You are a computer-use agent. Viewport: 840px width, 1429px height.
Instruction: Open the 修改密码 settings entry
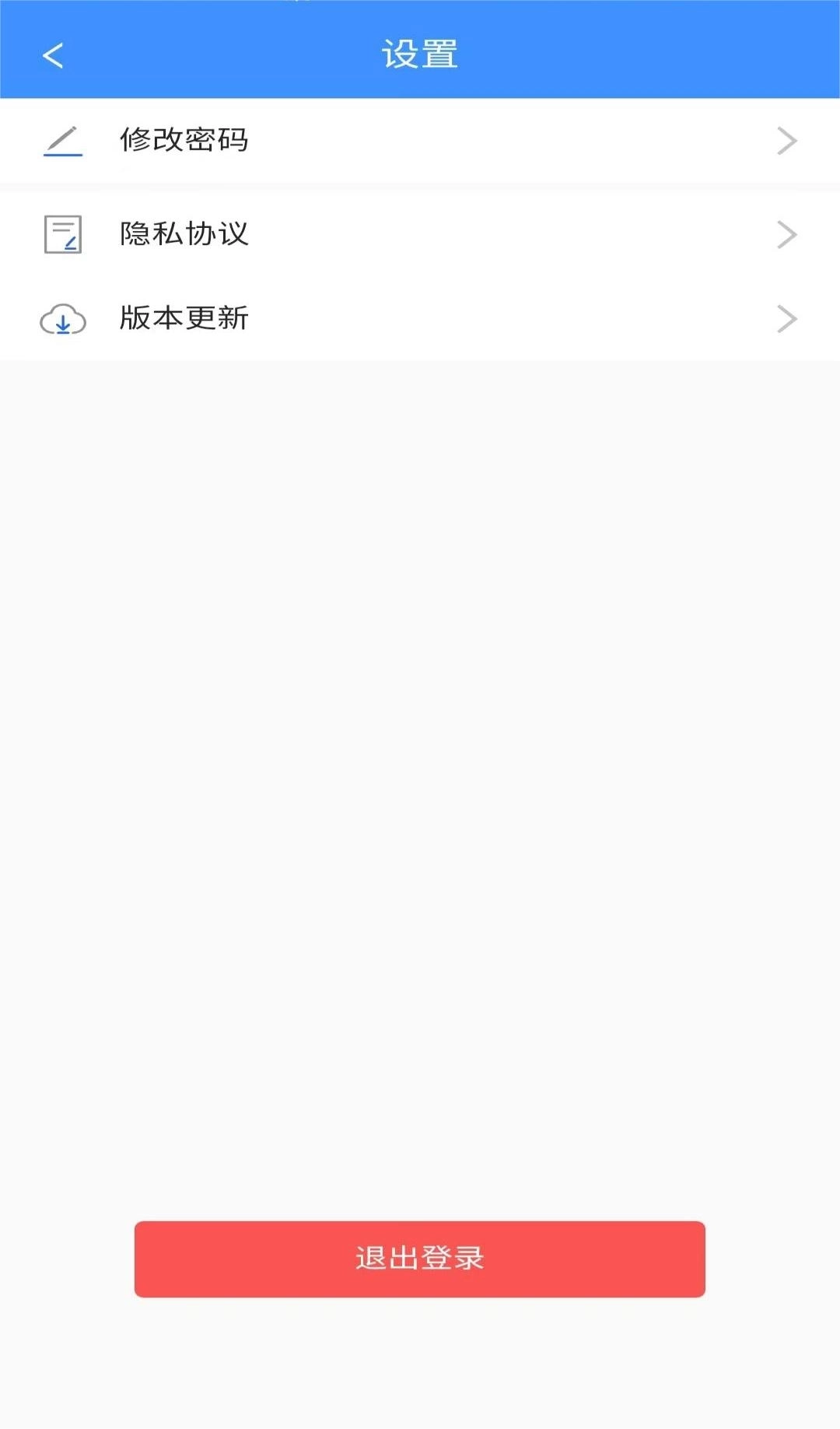tap(420, 141)
